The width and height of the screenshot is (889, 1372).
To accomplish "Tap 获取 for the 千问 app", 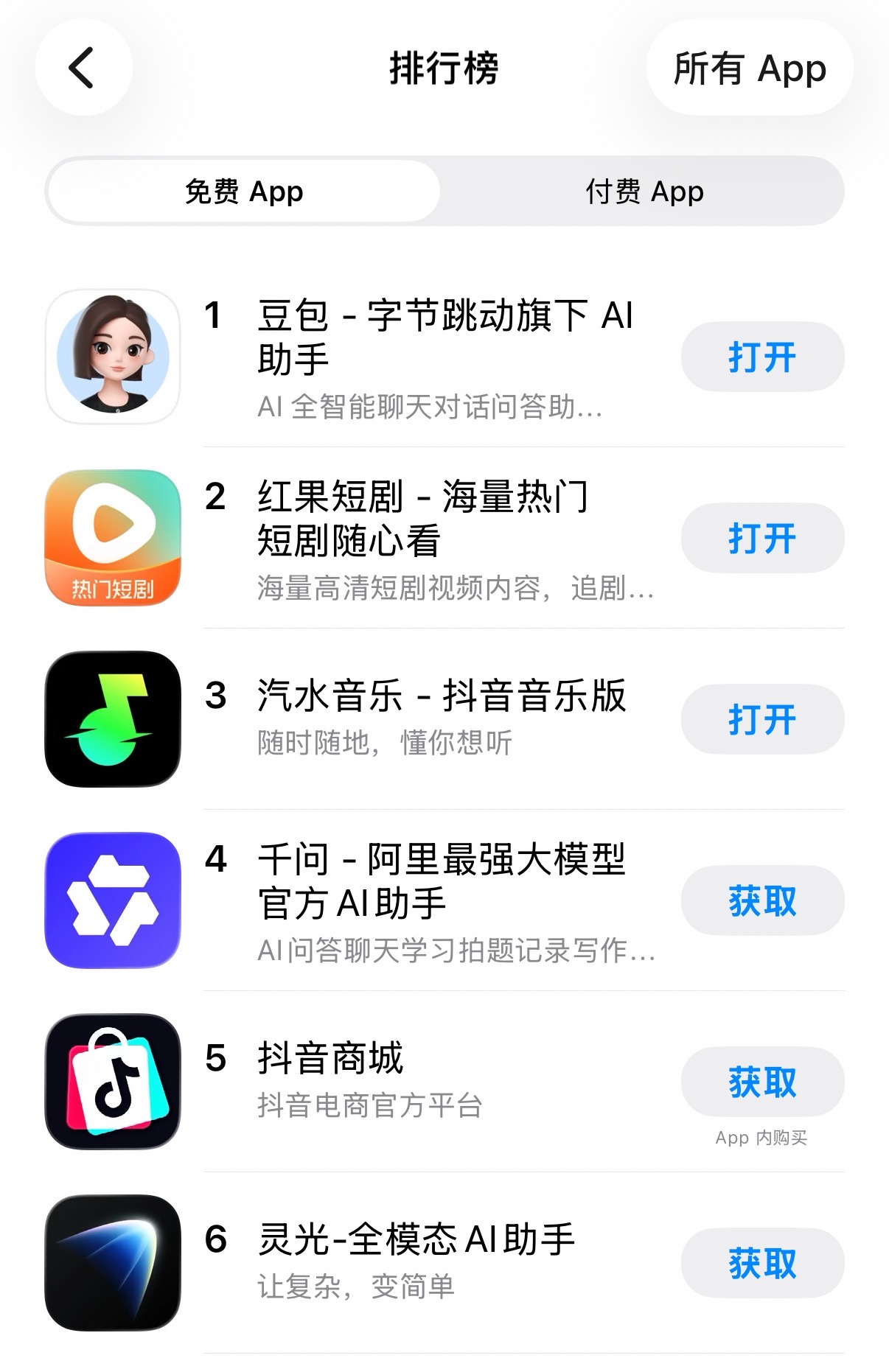I will tap(762, 900).
